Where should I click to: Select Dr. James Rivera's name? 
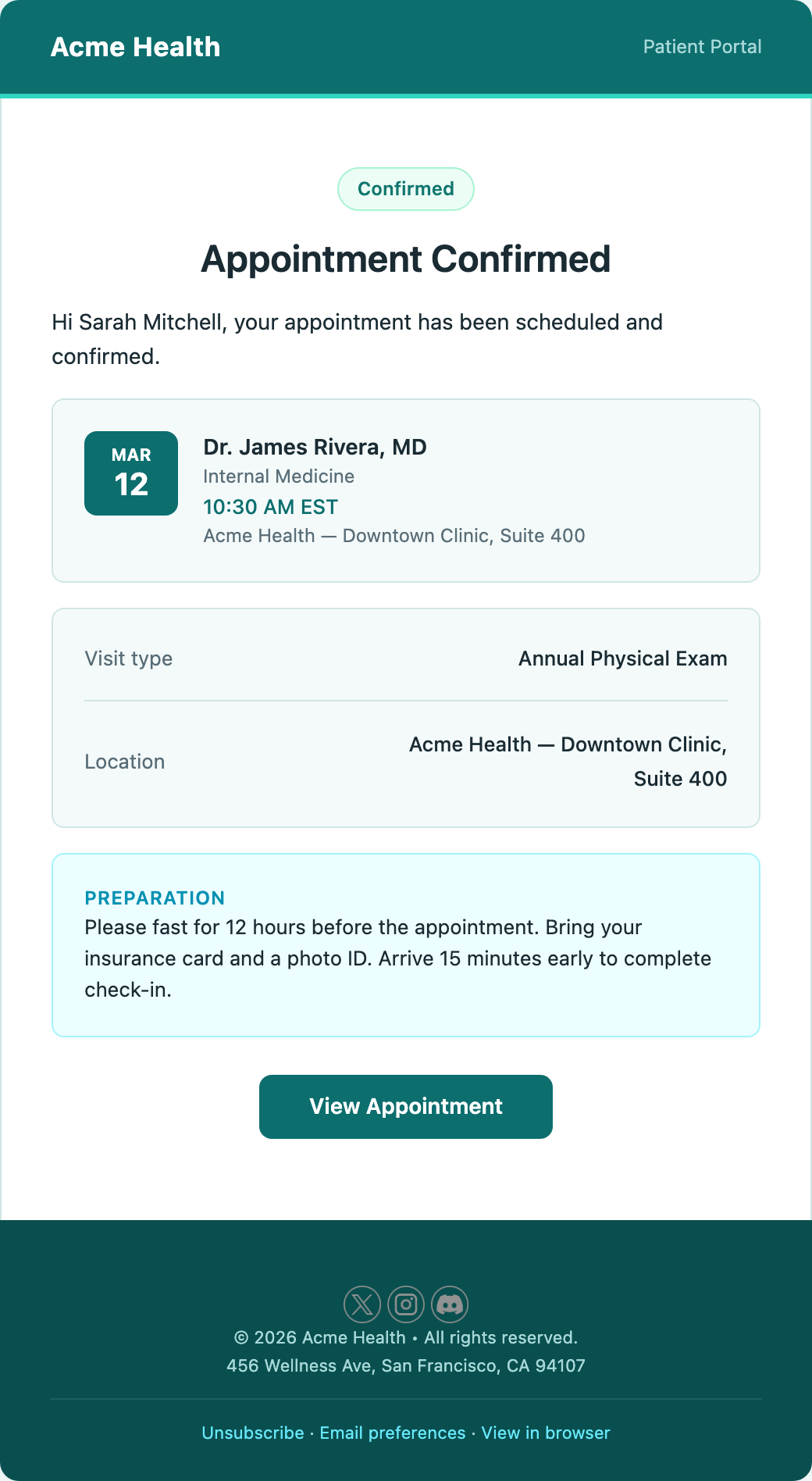pyautogui.click(x=315, y=447)
